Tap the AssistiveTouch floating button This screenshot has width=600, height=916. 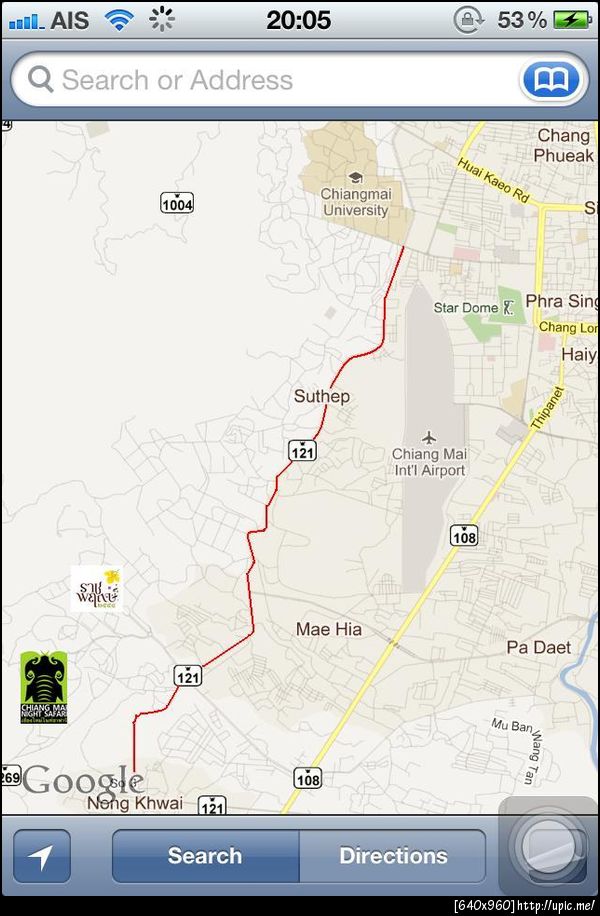click(548, 845)
